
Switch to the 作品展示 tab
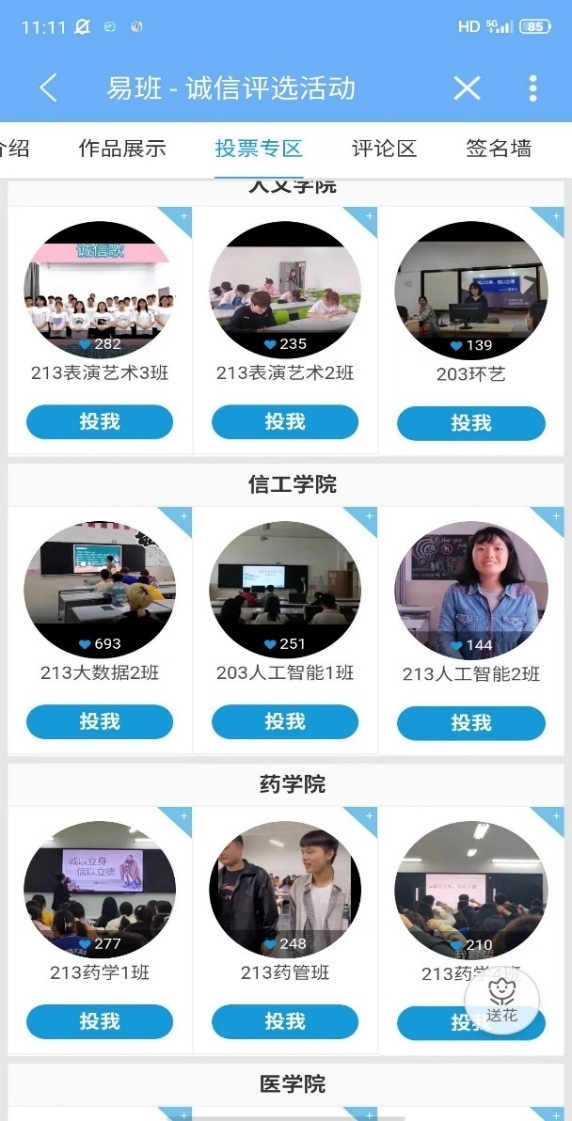pos(122,149)
